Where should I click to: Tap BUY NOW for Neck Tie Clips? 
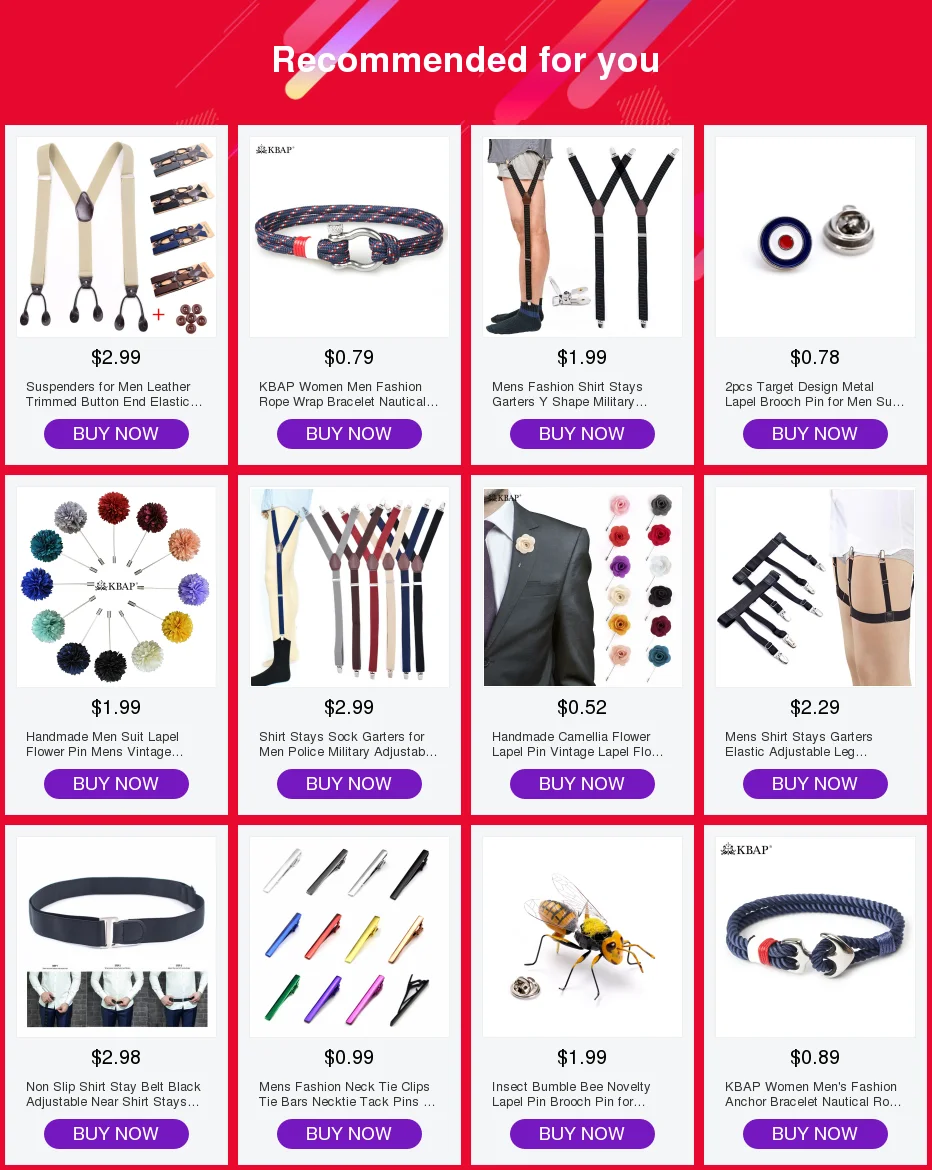click(348, 1133)
